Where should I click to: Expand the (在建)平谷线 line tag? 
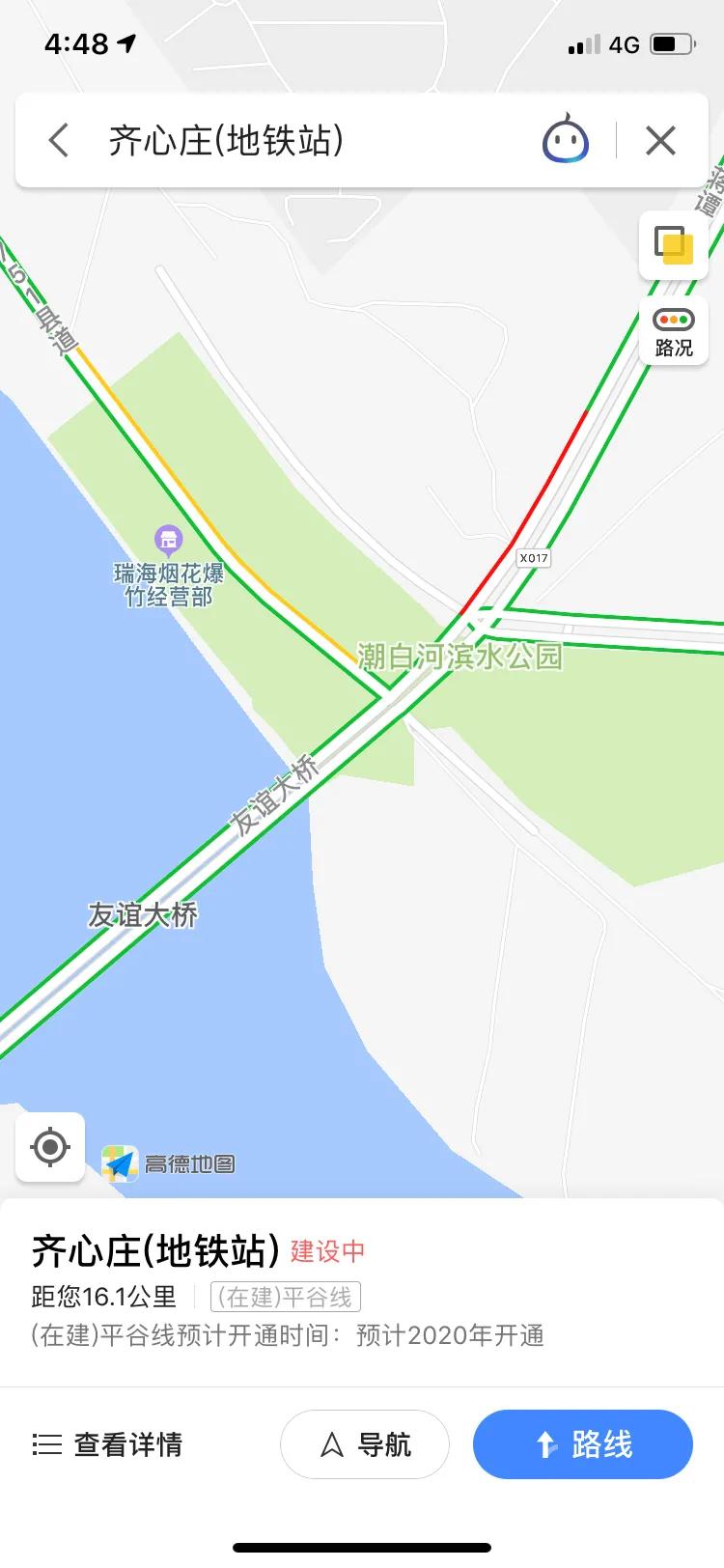[x=285, y=1297]
